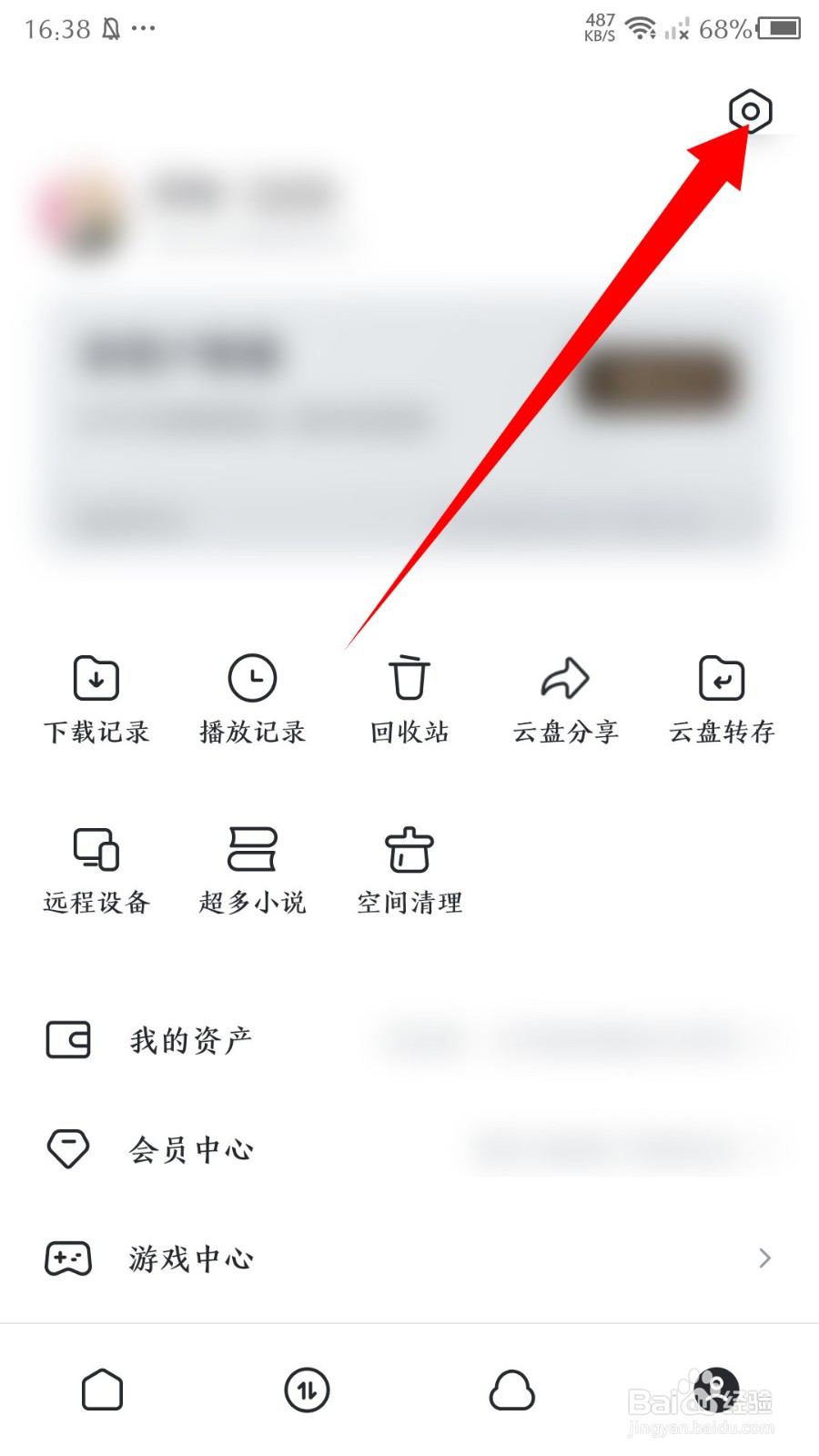Switch to the transfer tab at bottom
The image size is (819, 1456).
point(307,1390)
